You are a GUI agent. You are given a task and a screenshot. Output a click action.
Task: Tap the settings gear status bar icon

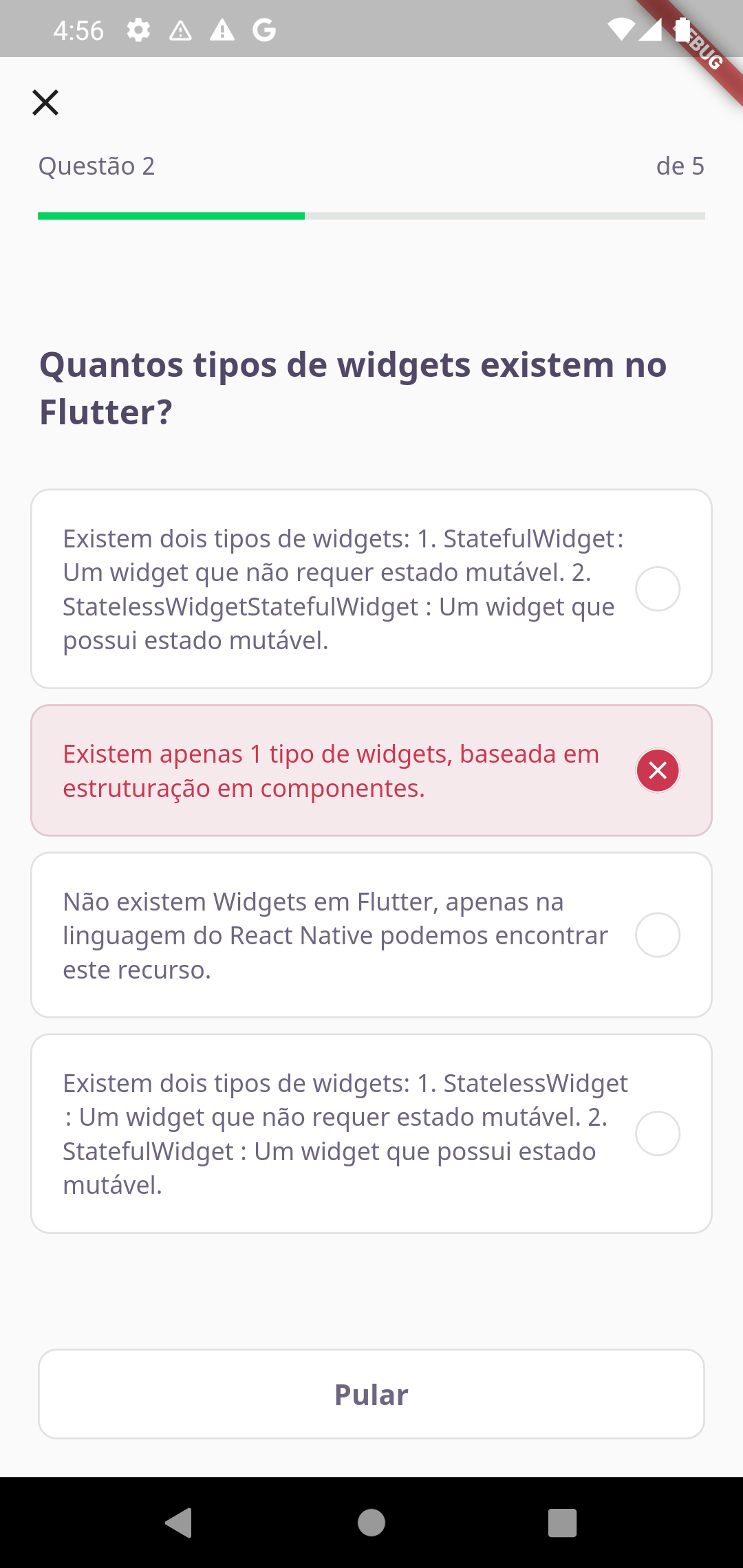(x=138, y=29)
